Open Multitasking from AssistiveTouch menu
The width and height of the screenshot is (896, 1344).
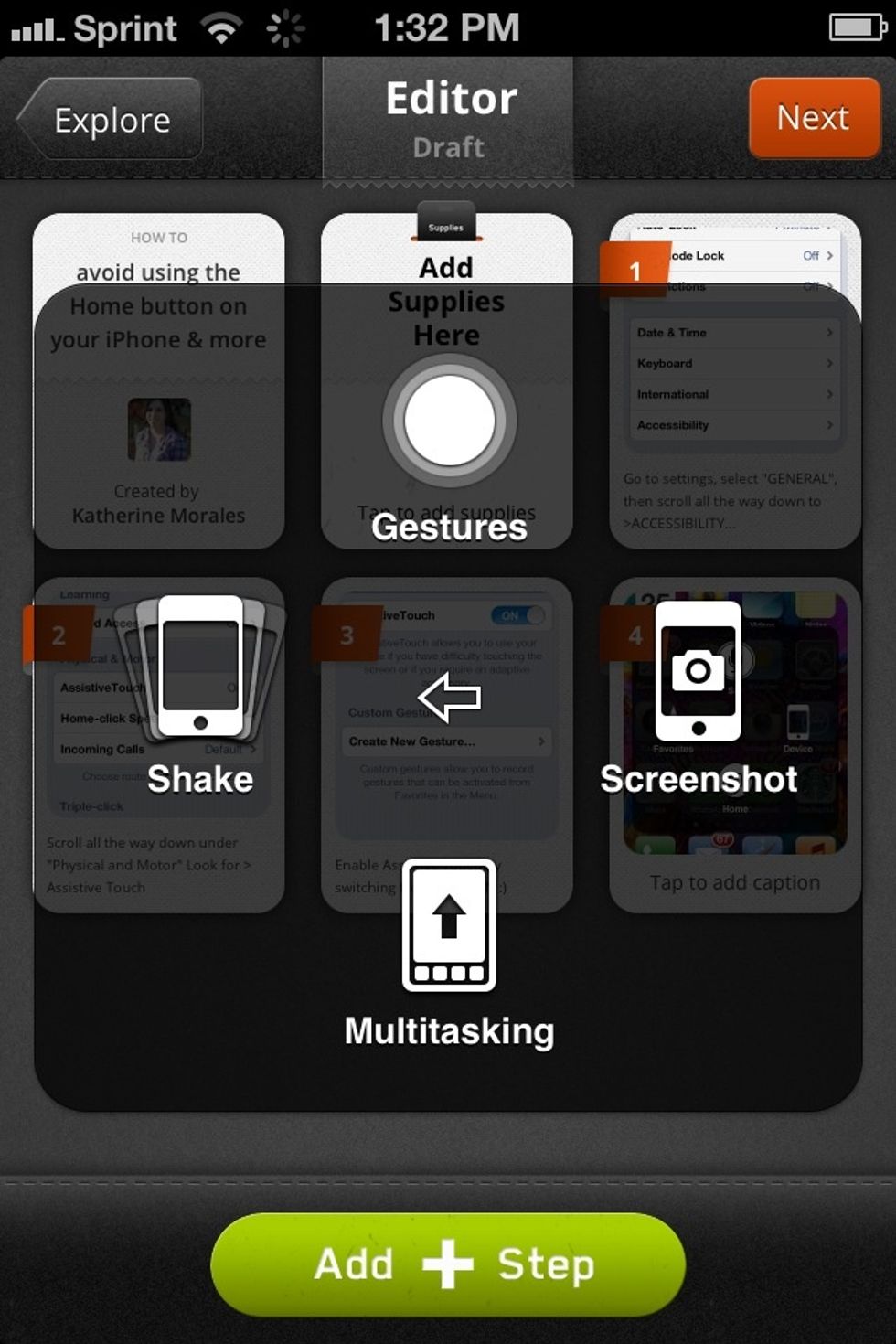click(449, 951)
